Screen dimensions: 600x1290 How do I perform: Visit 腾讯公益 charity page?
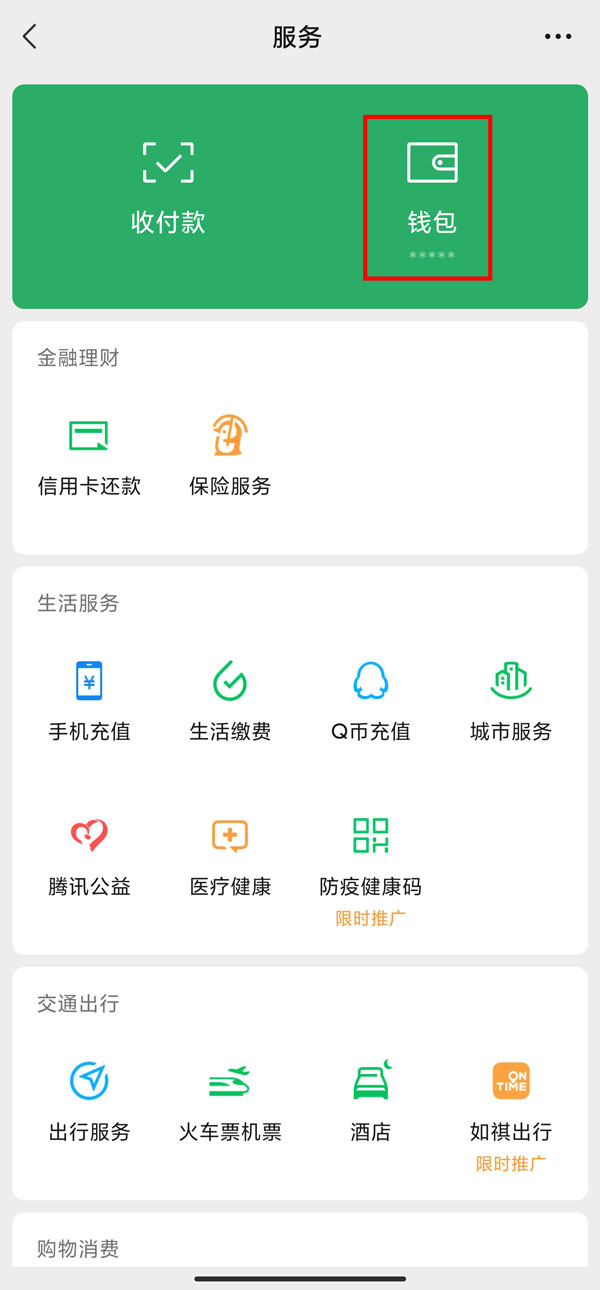[x=89, y=855]
